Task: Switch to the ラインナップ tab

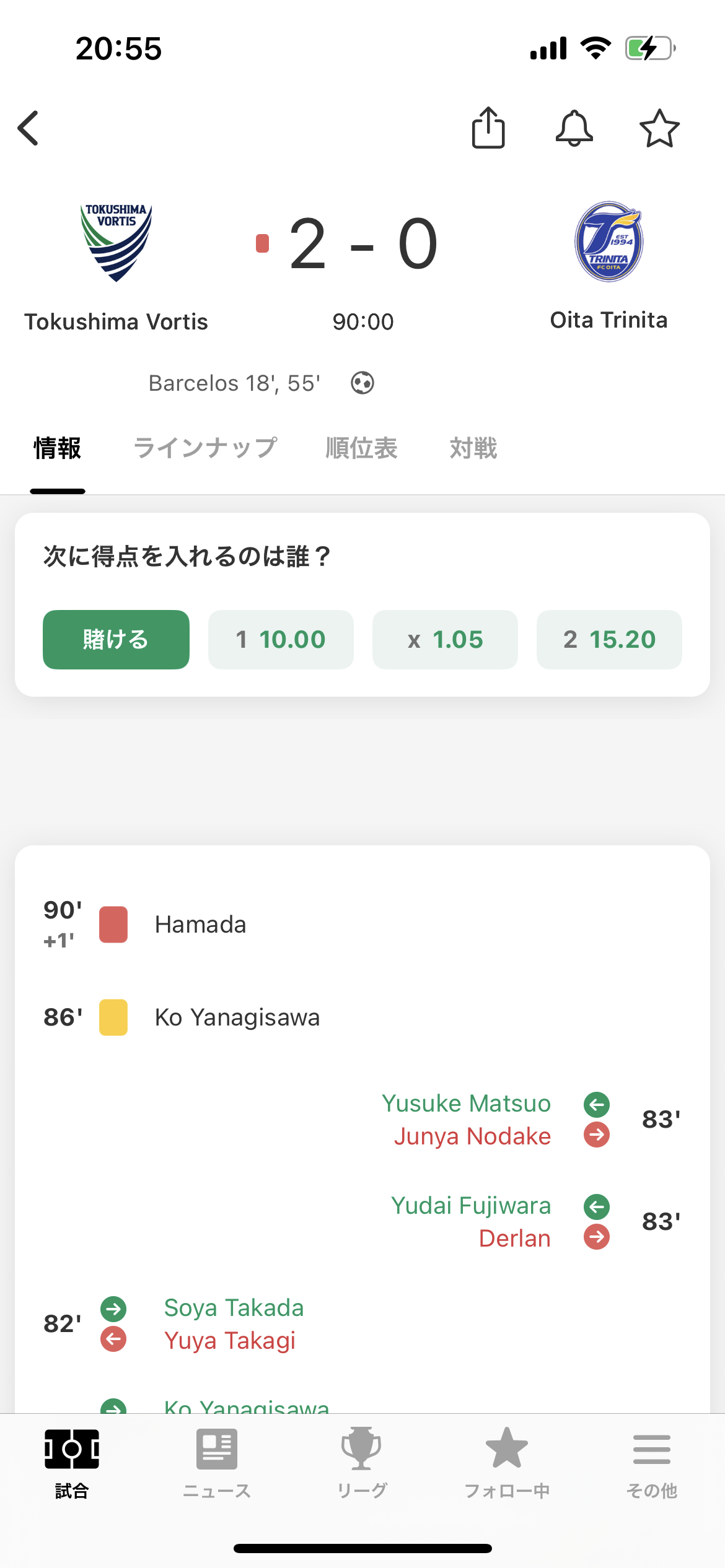Action: click(x=205, y=448)
